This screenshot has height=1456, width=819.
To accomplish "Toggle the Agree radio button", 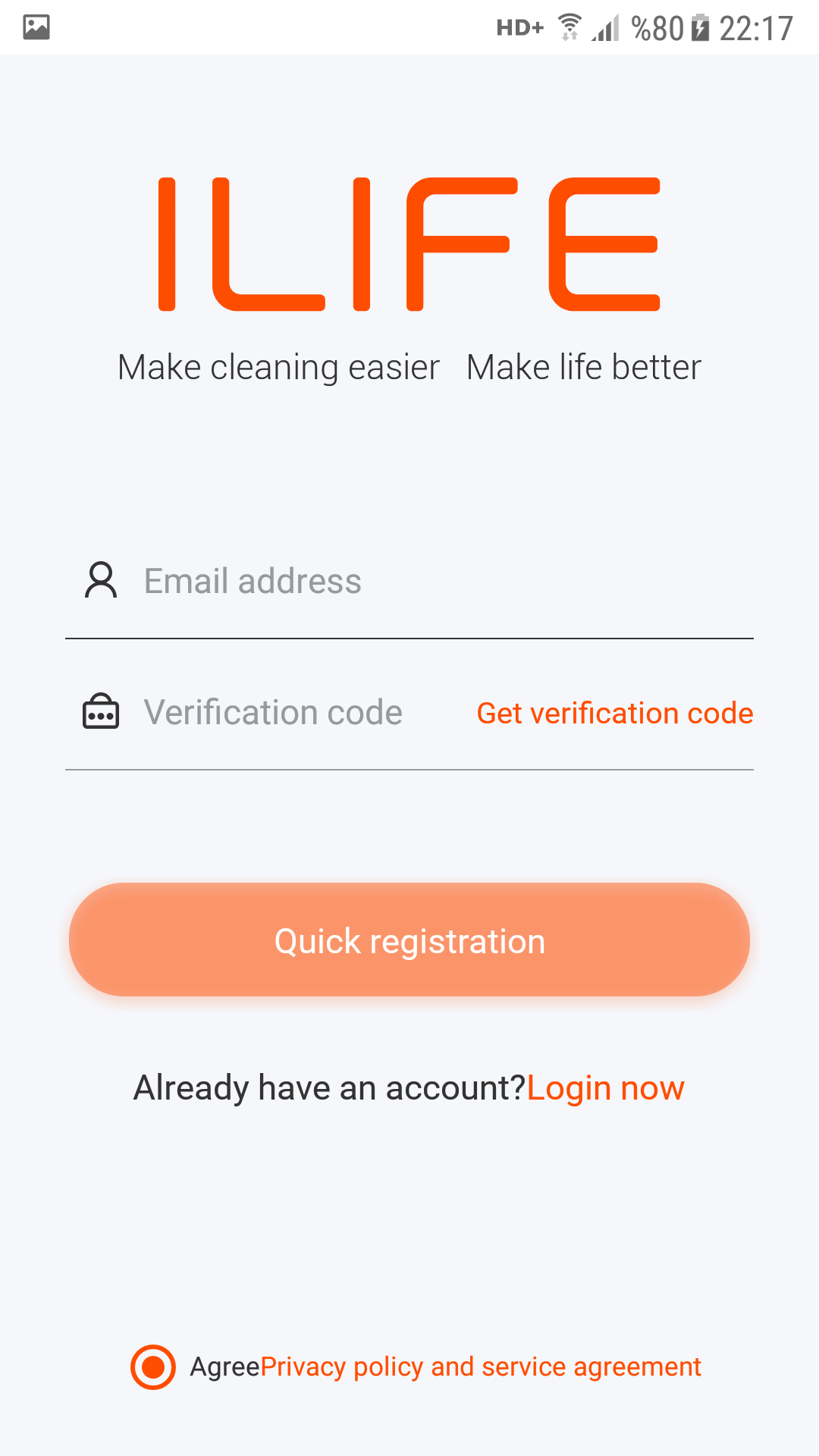I will point(153,1367).
